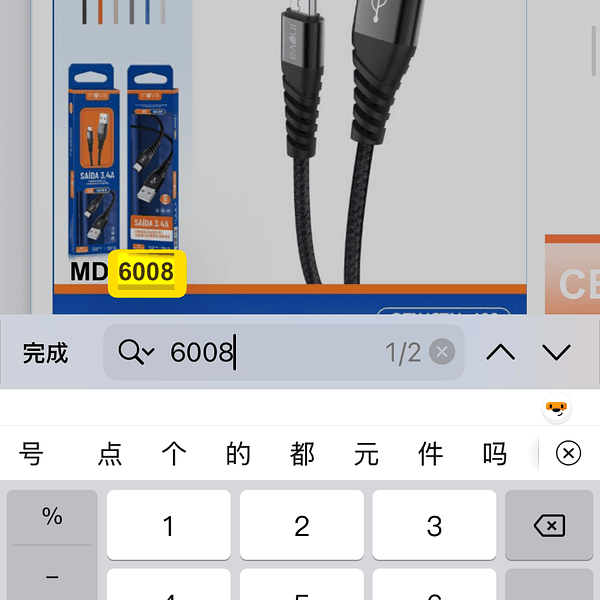The image size is (600, 600).
Task: Jump to the previous search match
Action: 500,352
